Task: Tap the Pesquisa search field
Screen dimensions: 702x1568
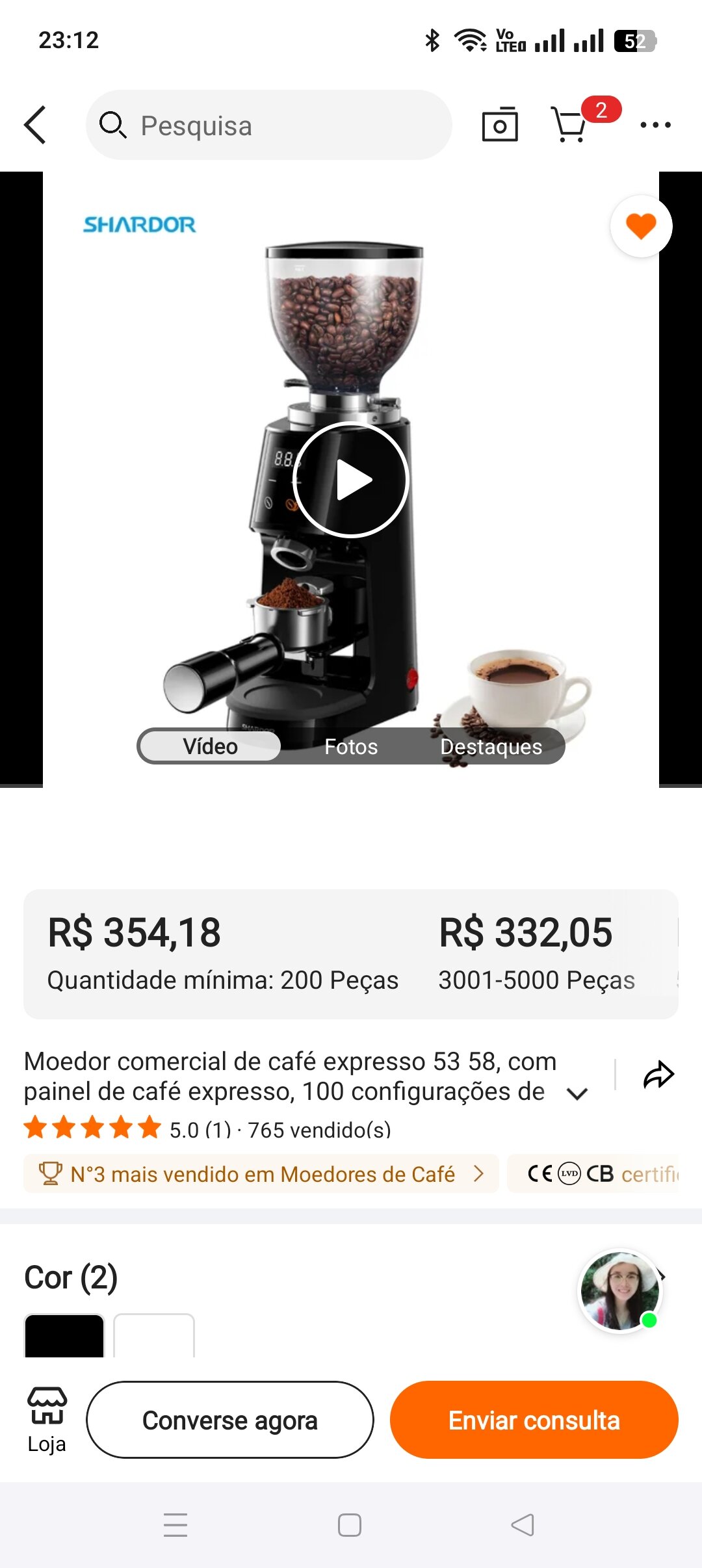Action: tap(269, 125)
